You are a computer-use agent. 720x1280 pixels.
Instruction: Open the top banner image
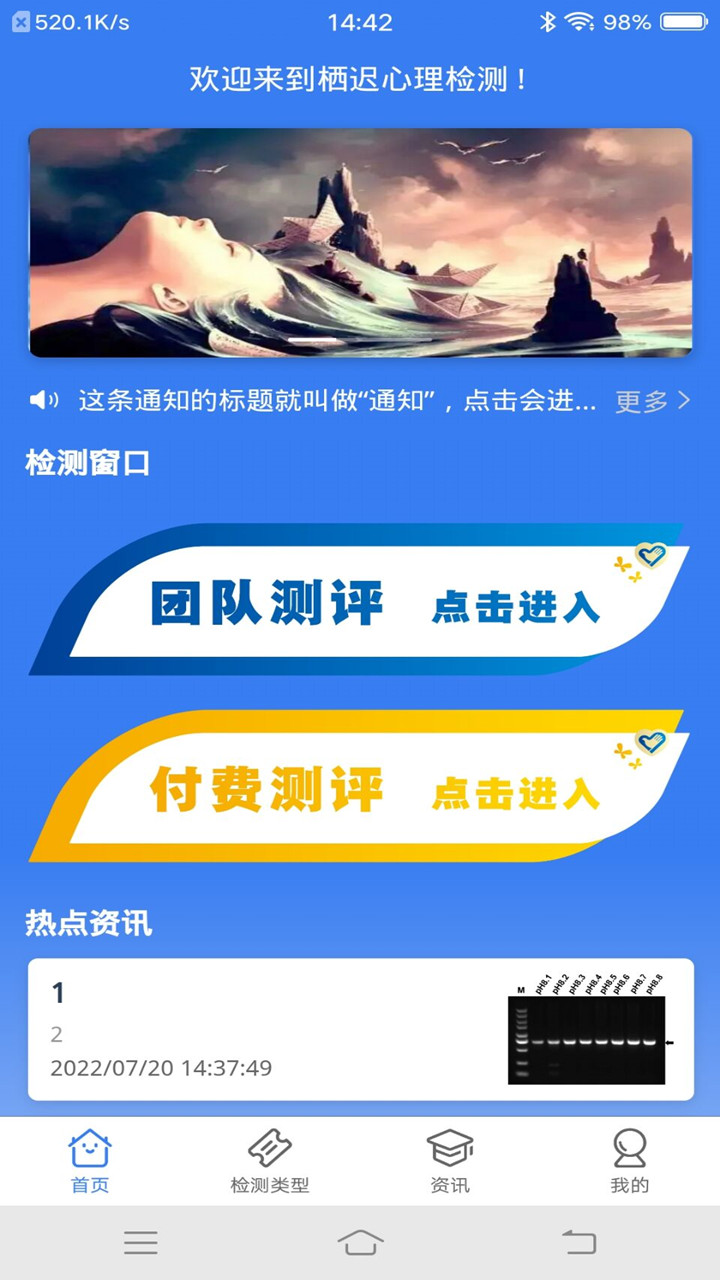coord(360,242)
